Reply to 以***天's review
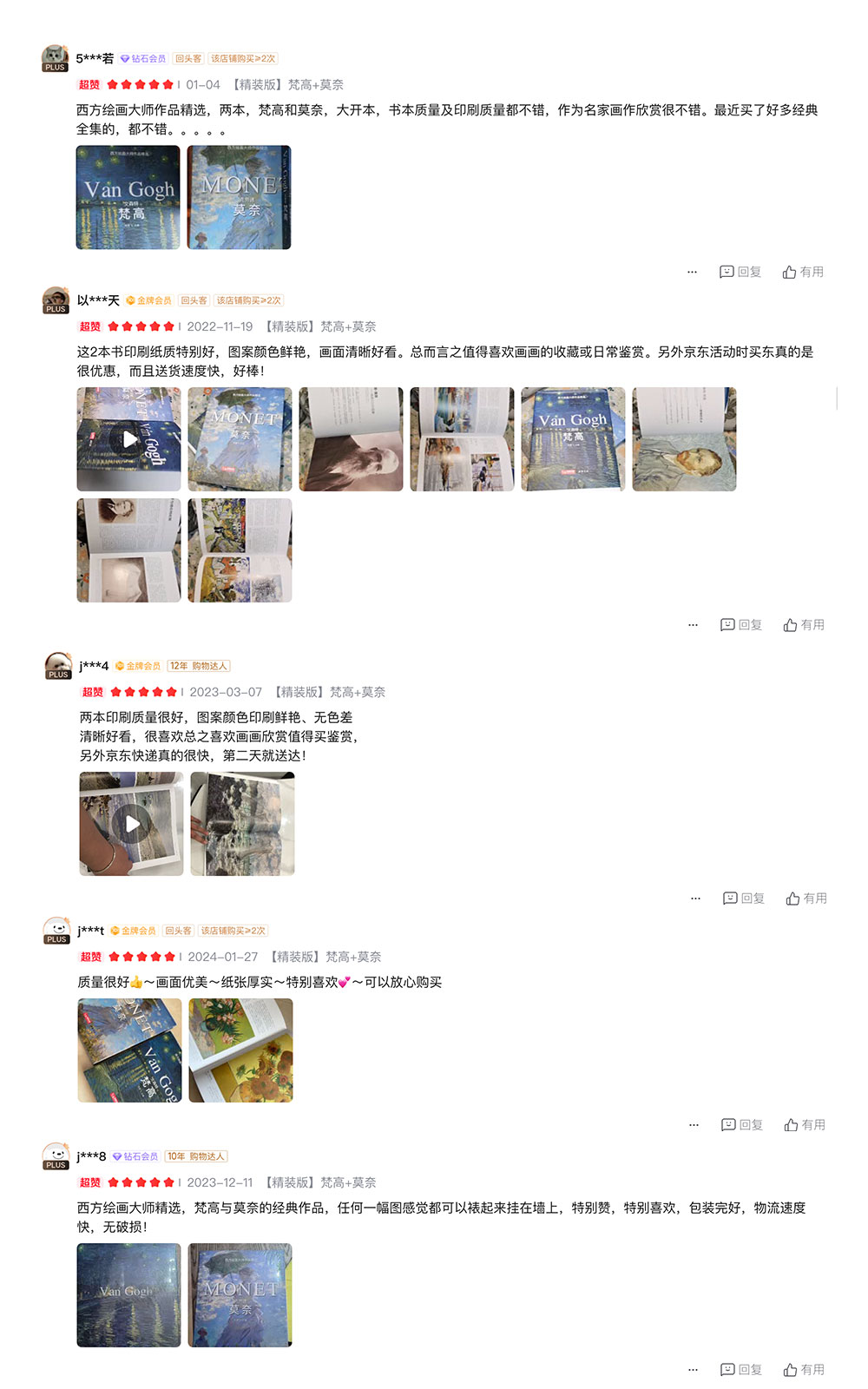This screenshot has height=1389, width=868. 740,624
